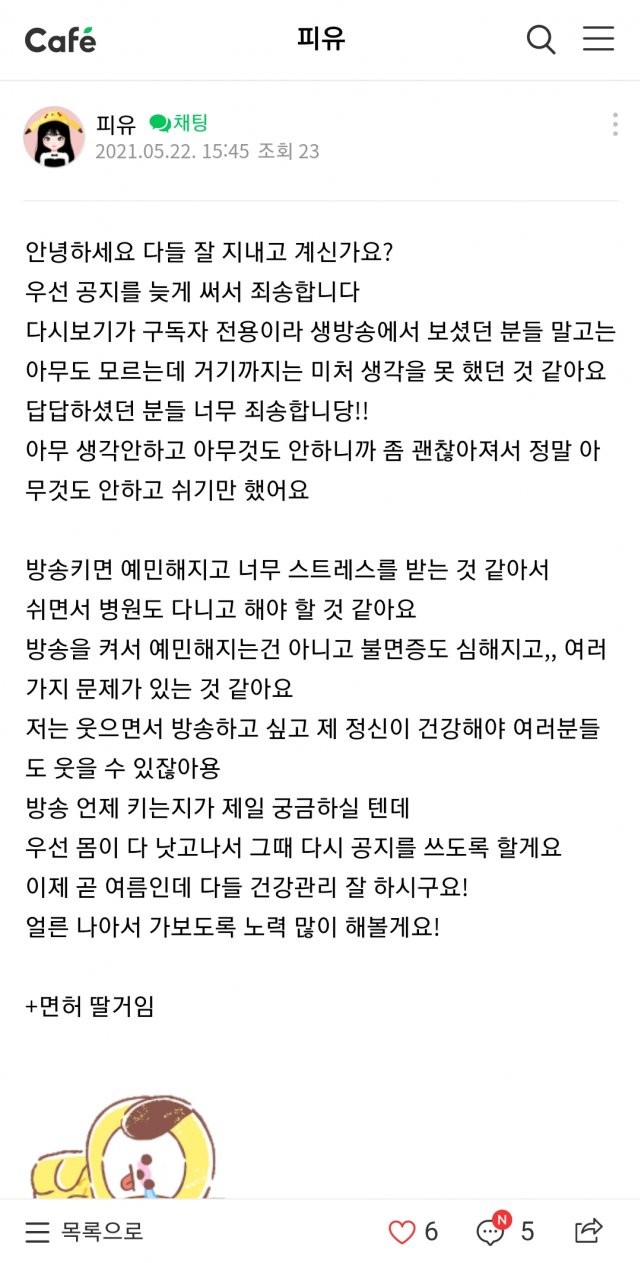
Task: Open the hamburger menu
Action: click(x=599, y=39)
